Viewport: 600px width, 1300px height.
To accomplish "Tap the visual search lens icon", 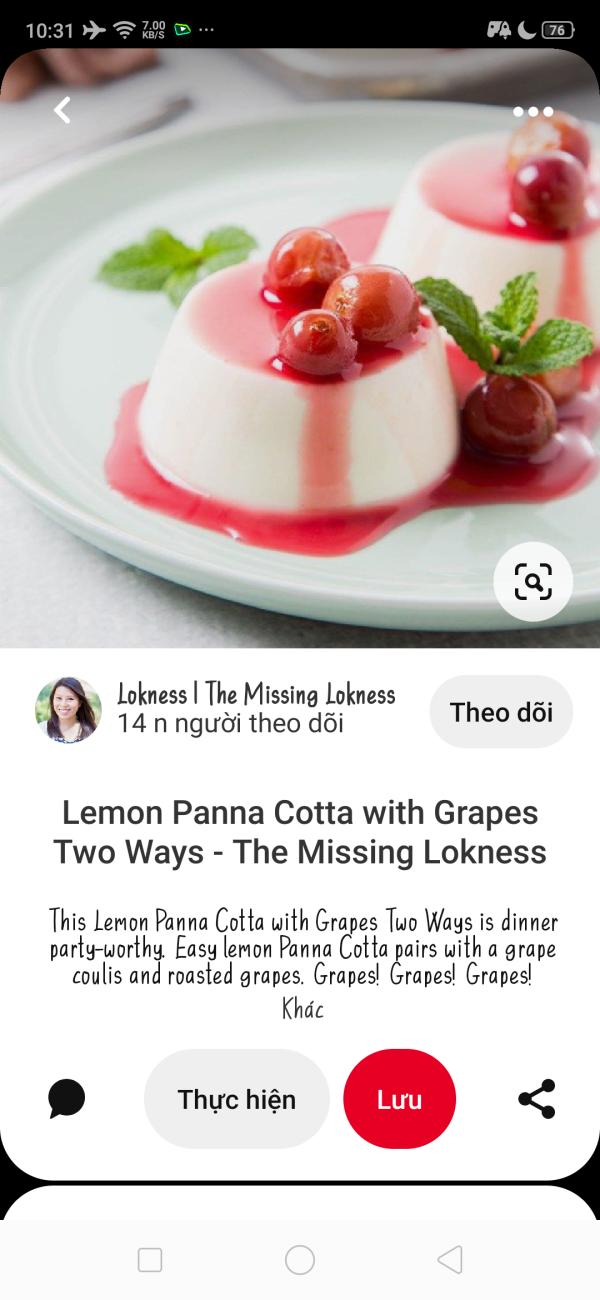I will point(533,581).
